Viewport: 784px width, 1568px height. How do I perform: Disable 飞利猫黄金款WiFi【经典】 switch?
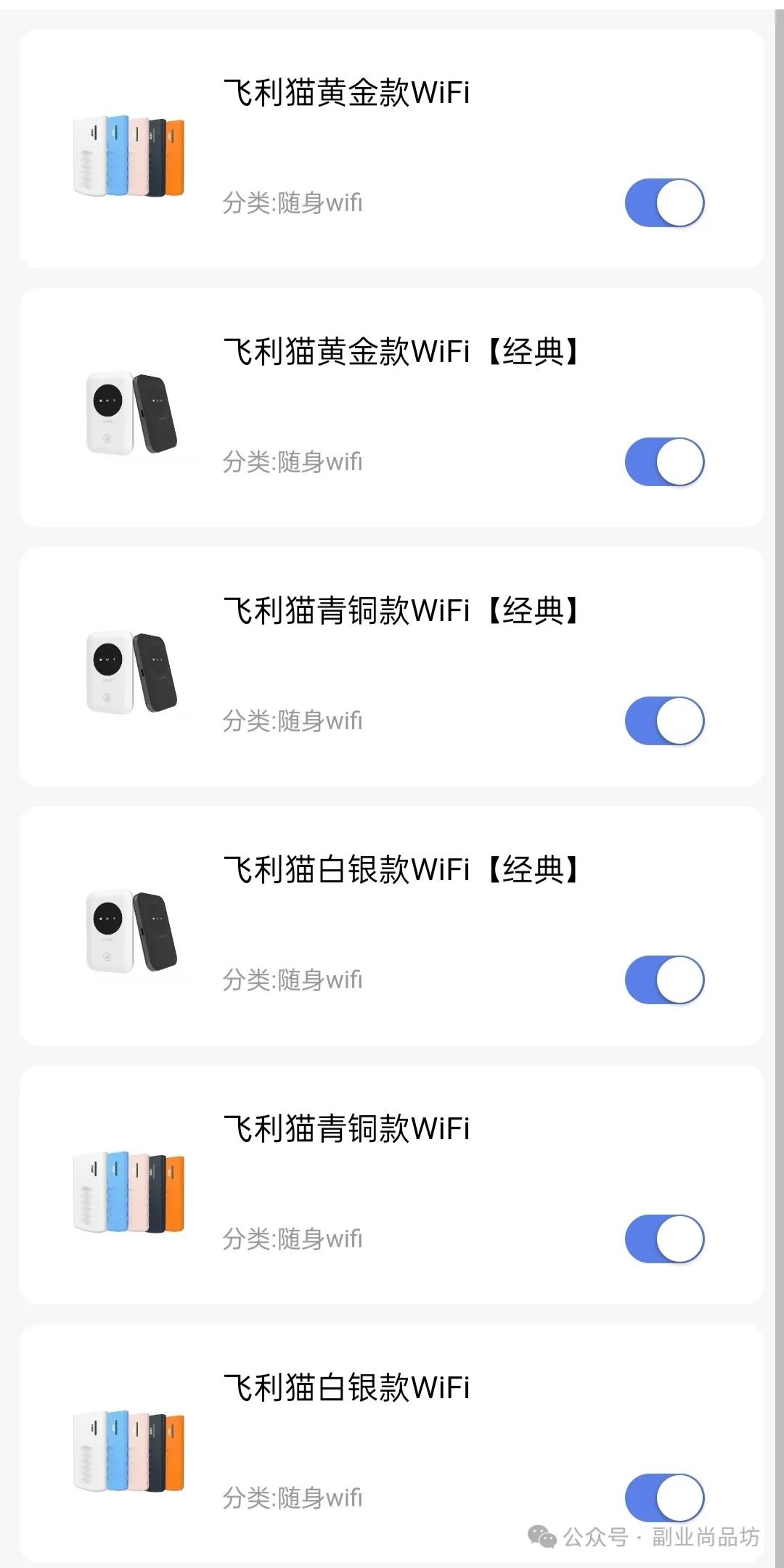[664, 462]
